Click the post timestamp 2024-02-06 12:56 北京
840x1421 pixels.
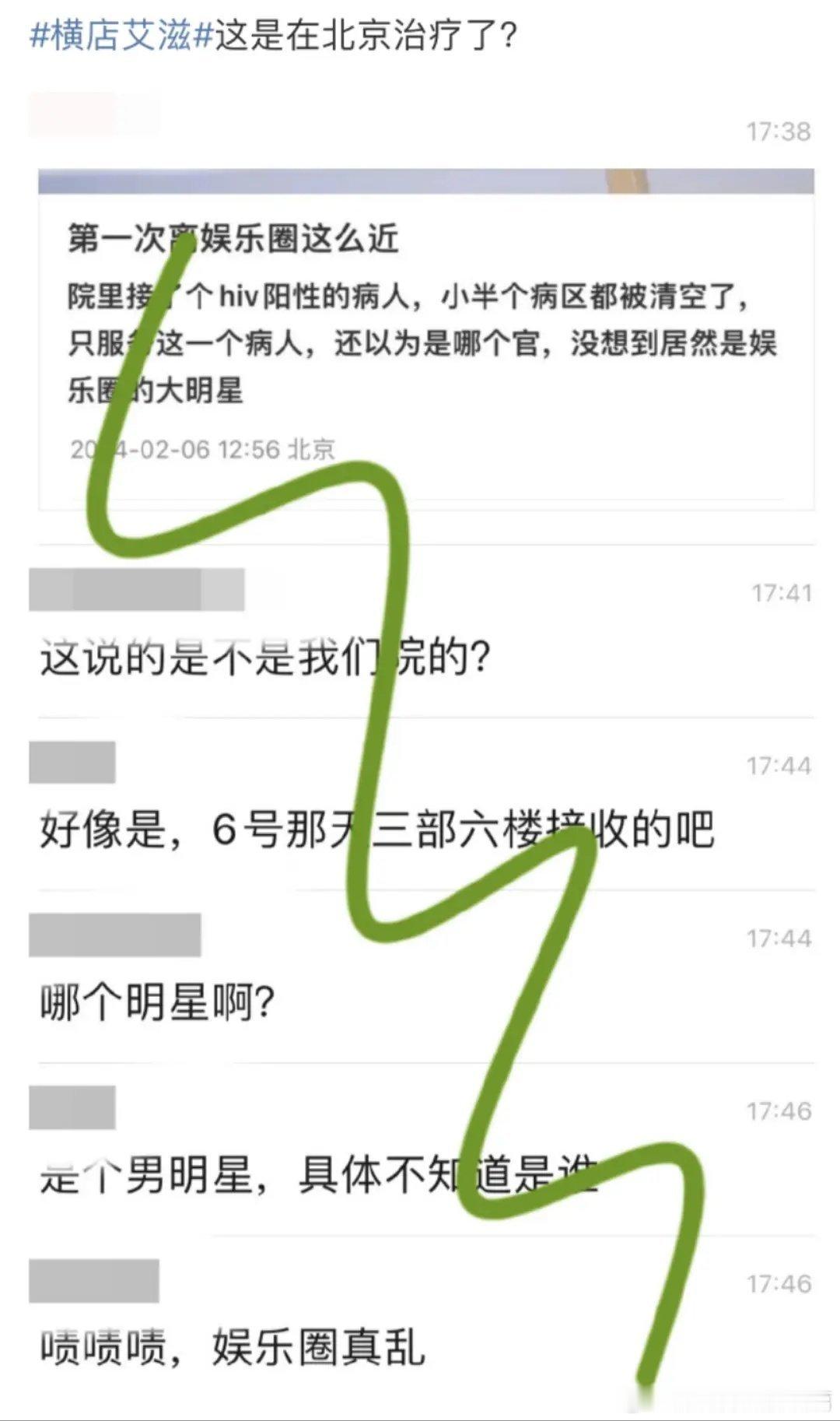click(x=202, y=448)
